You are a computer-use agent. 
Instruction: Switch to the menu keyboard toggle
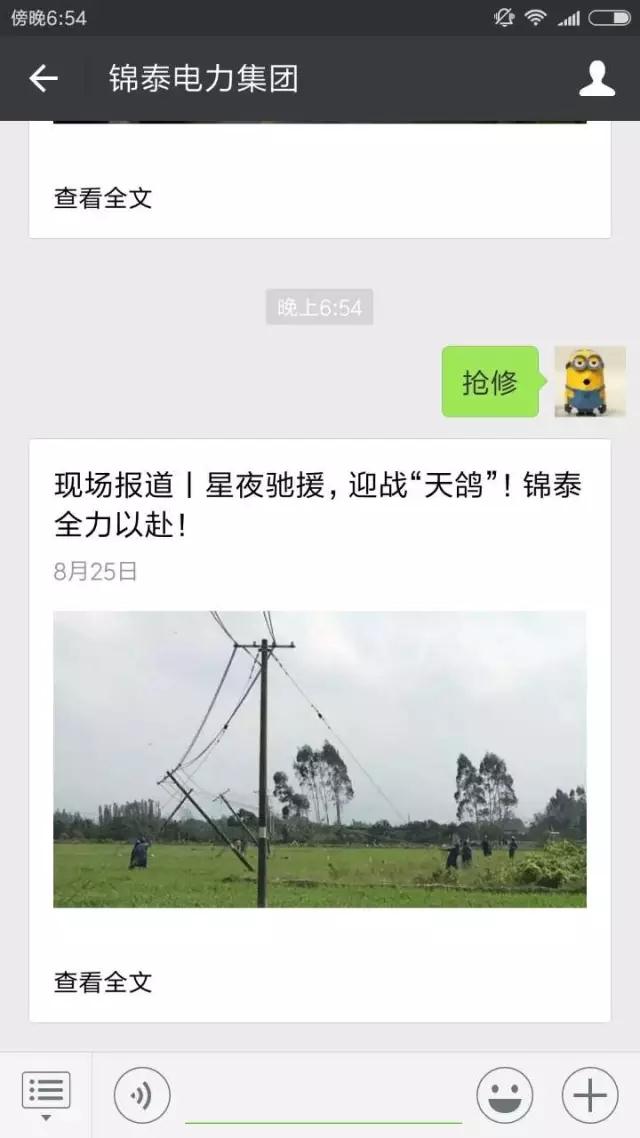coord(46,1094)
